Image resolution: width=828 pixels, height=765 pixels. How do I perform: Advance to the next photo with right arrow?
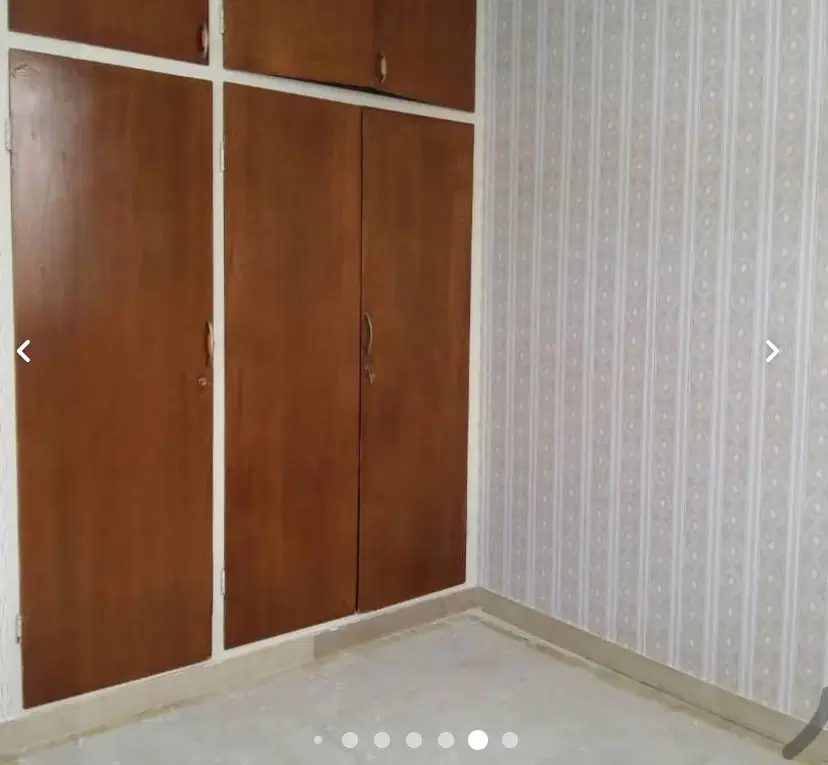click(x=772, y=352)
